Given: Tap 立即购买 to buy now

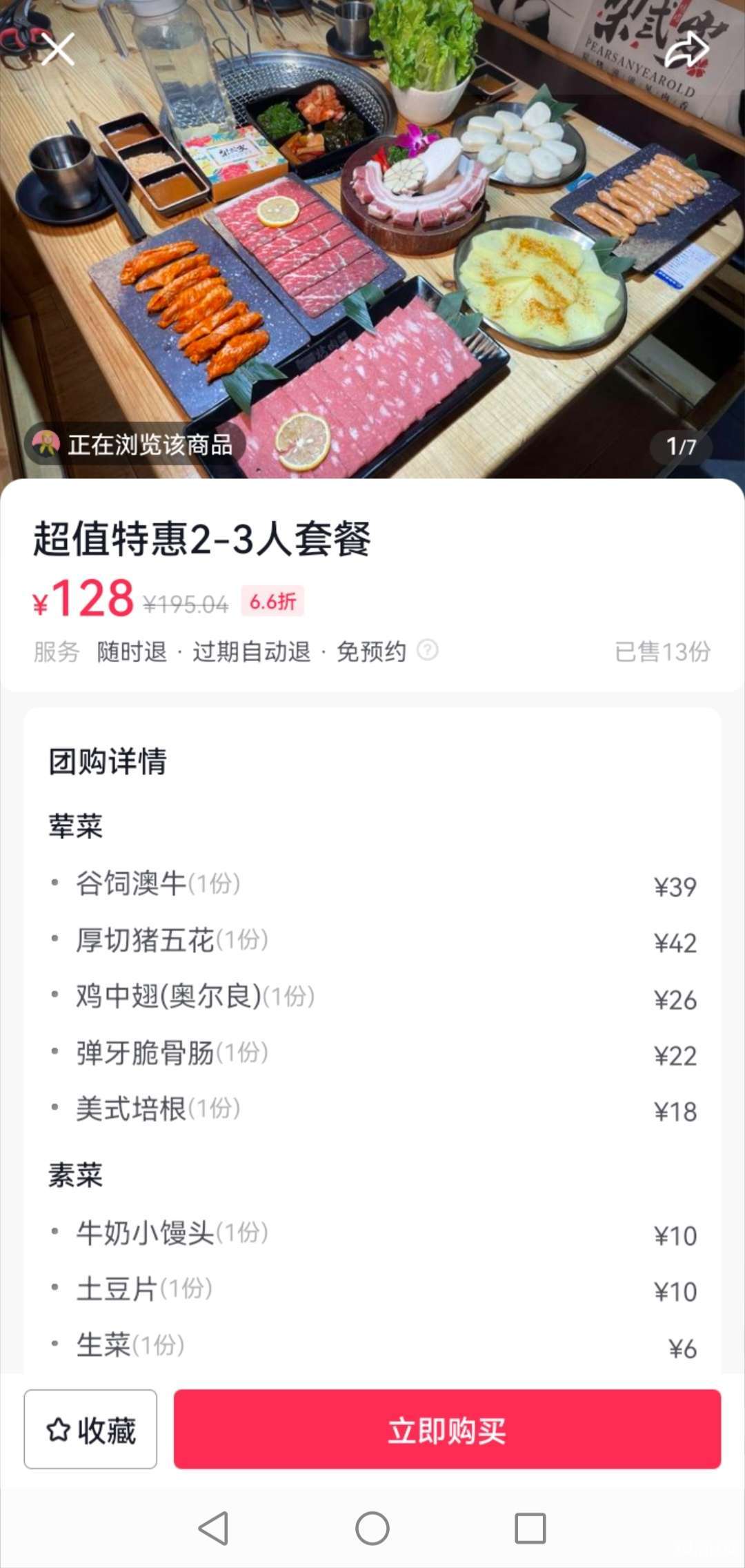Looking at the screenshot, I should (447, 1429).
